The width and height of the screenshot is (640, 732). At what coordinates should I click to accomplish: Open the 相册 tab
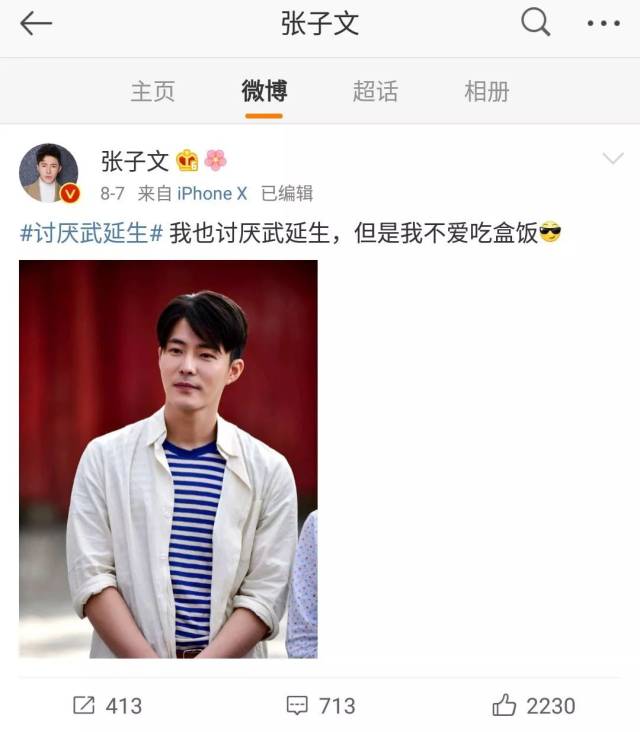pyautogui.click(x=486, y=91)
